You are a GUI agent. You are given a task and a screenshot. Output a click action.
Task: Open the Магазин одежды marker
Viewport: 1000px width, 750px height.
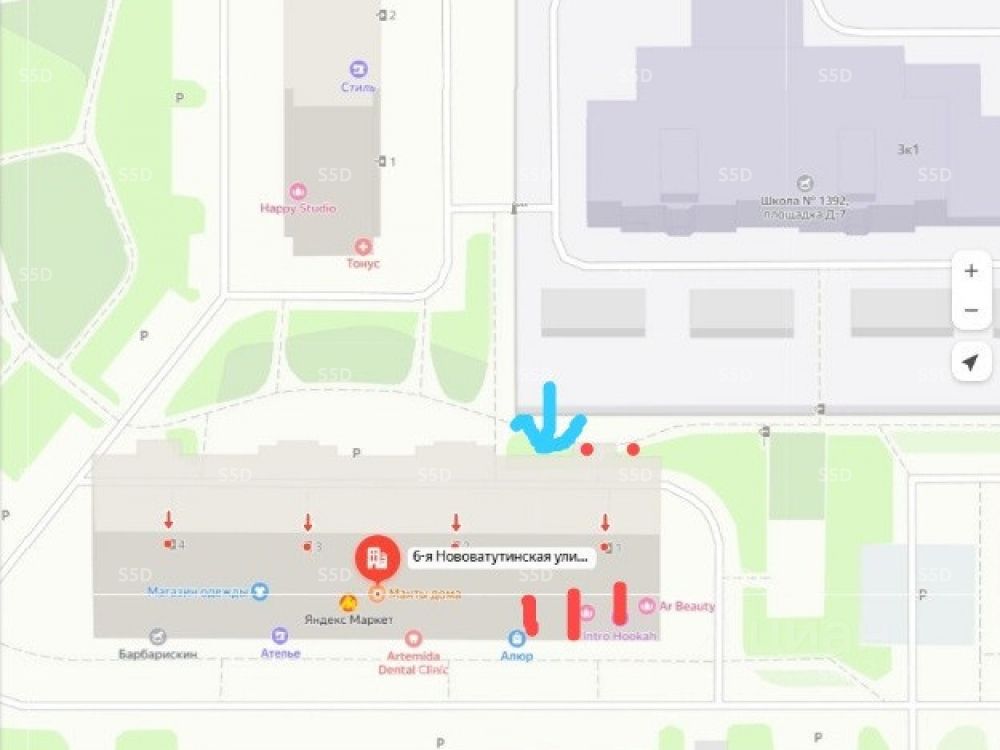(260, 591)
